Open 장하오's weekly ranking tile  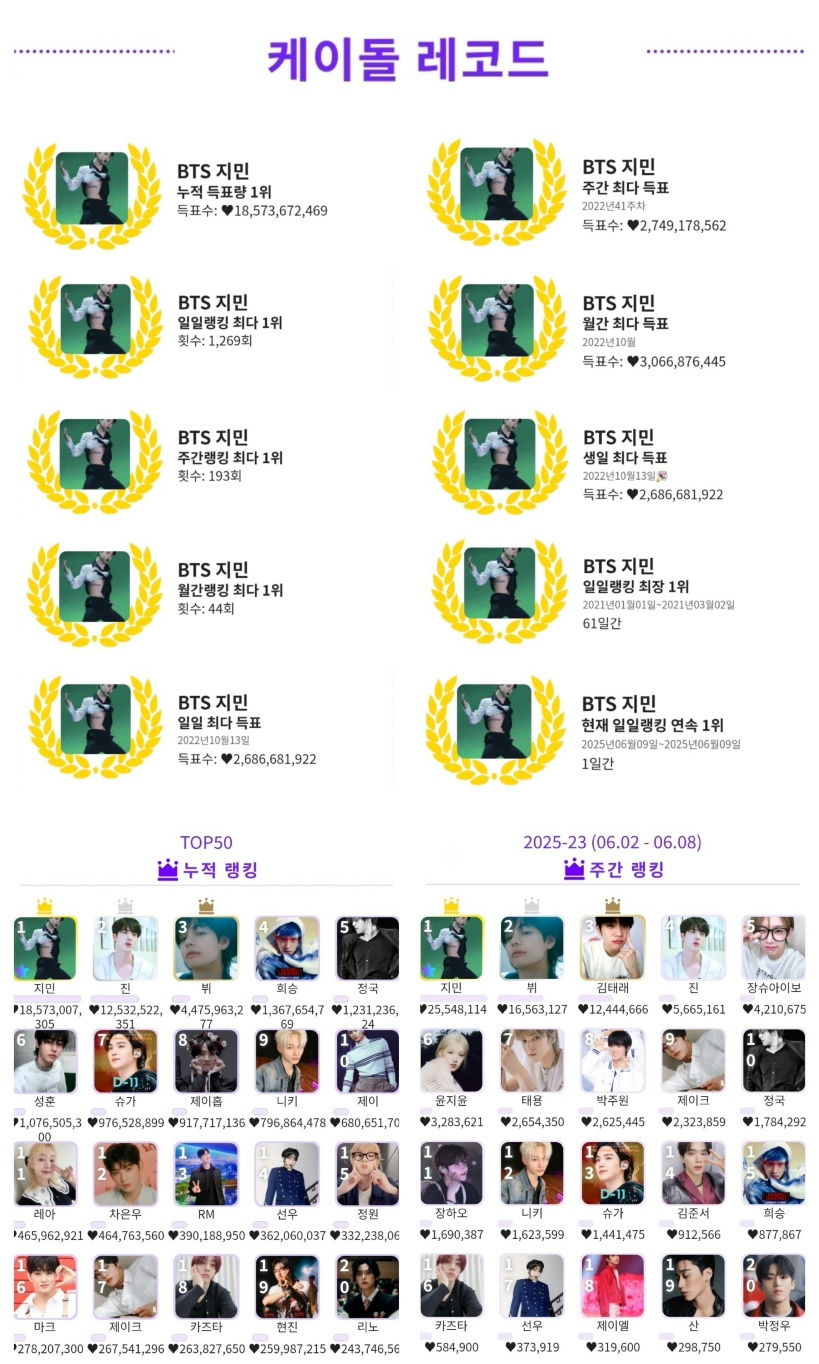tap(451, 1174)
